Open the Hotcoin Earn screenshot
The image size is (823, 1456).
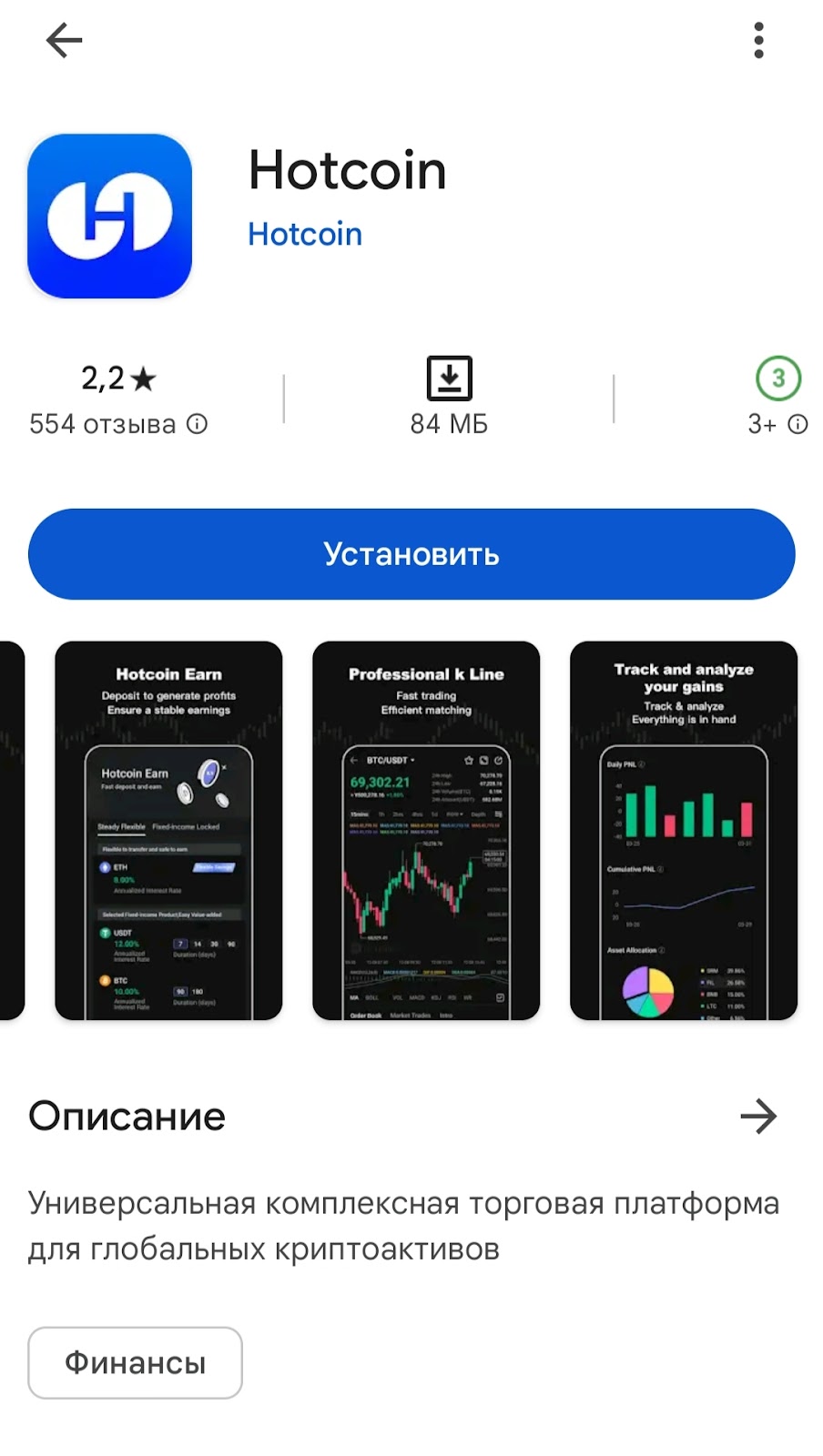168,830
